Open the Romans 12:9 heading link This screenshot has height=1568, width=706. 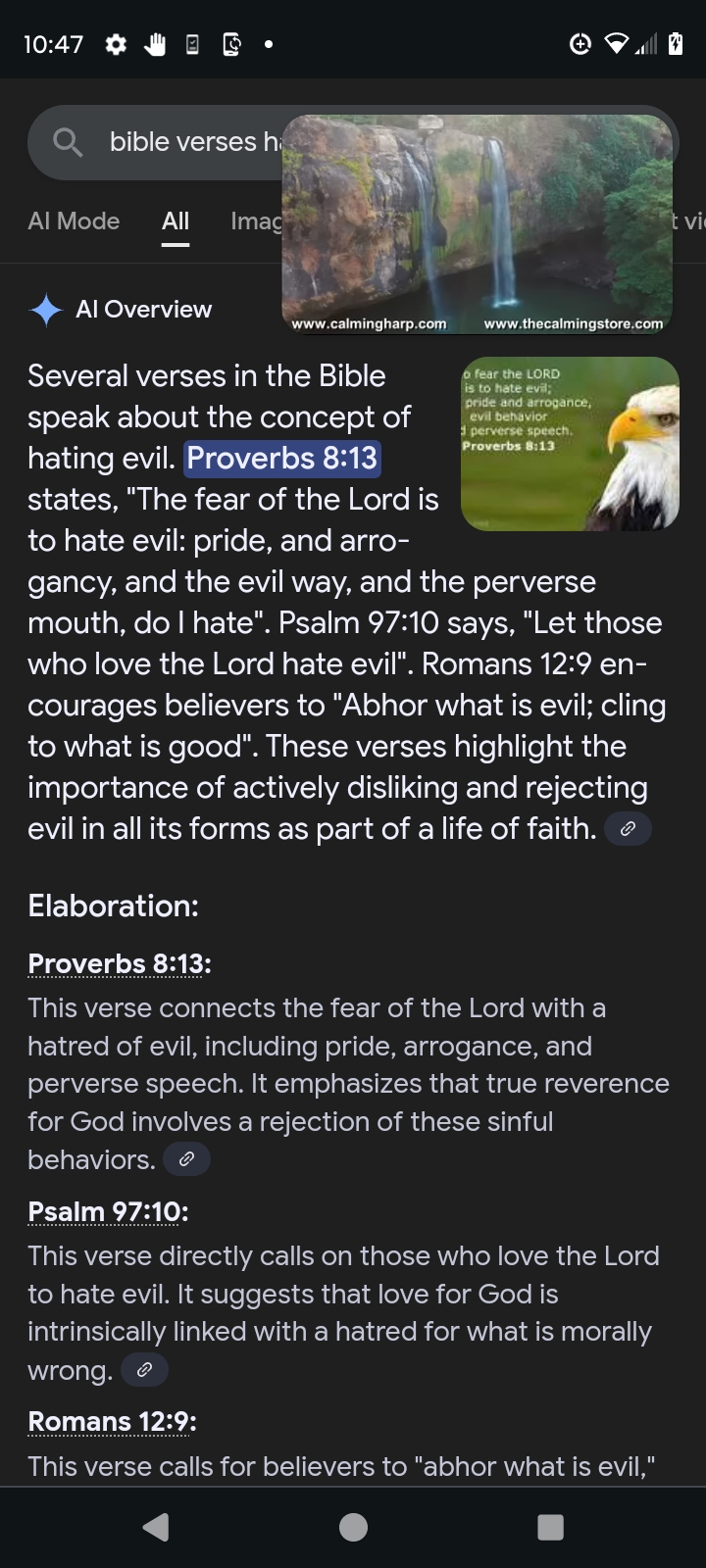click(112, 1421)
